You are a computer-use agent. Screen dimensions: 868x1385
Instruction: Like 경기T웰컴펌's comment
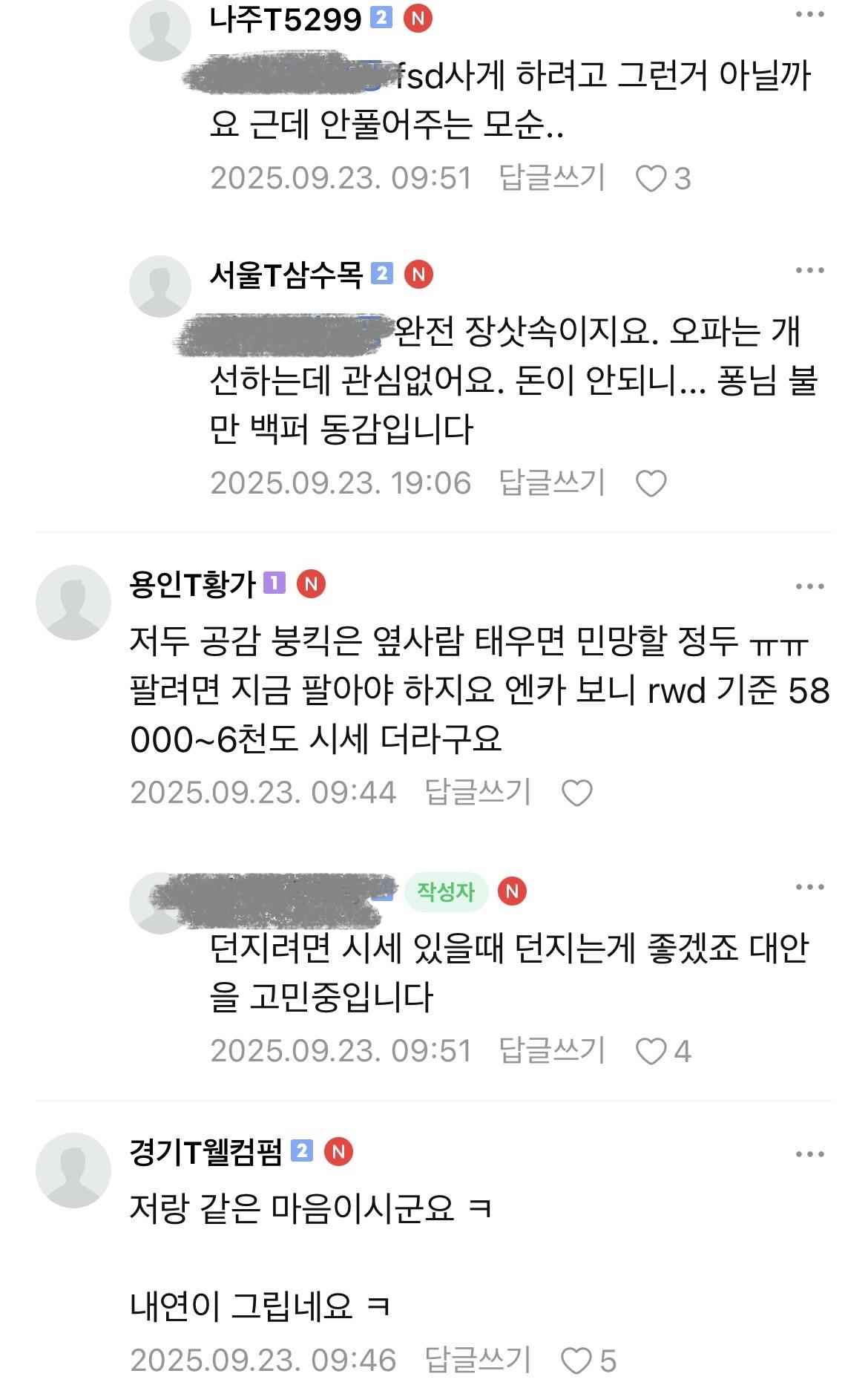coord(576,1361)
